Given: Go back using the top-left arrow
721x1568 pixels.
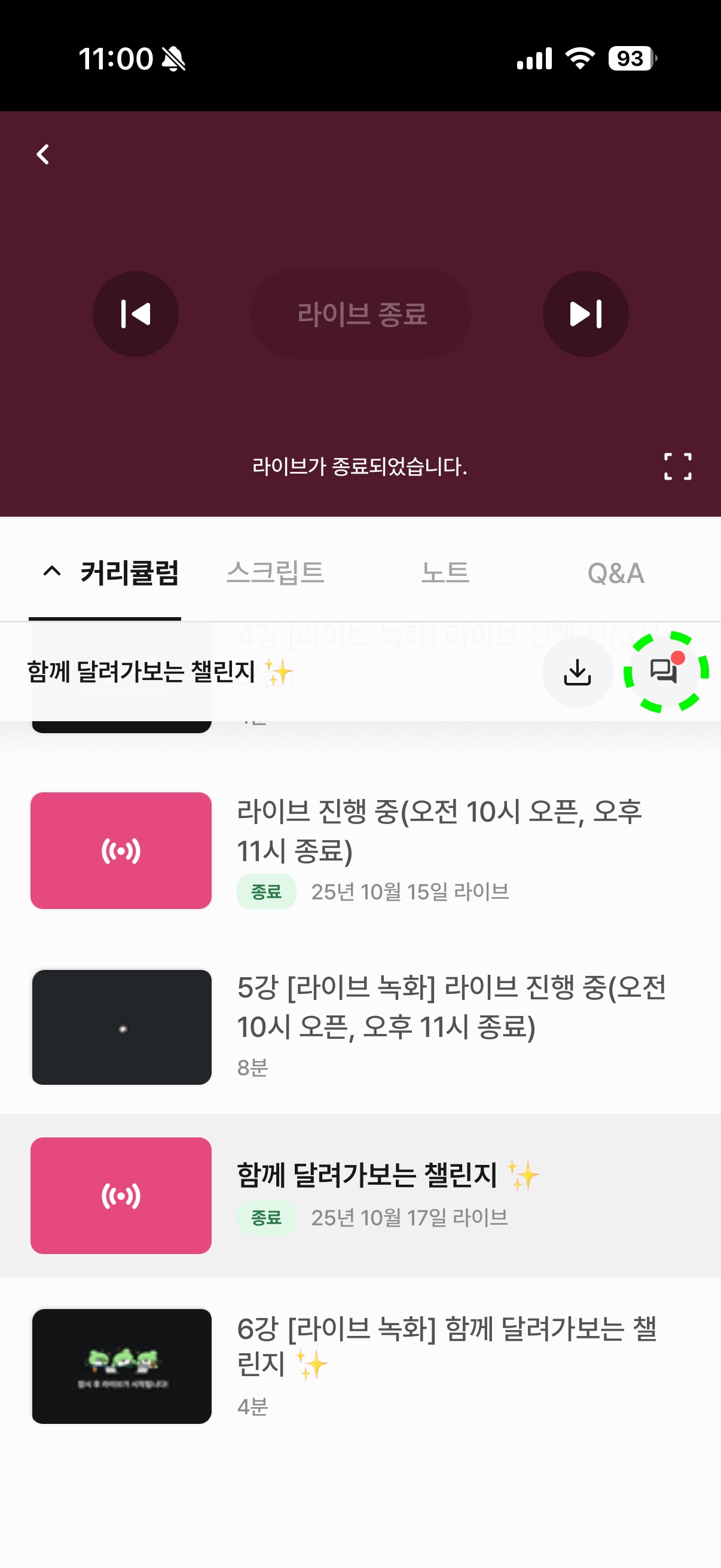Looking at the screenshot, I should tap(42, 155).
